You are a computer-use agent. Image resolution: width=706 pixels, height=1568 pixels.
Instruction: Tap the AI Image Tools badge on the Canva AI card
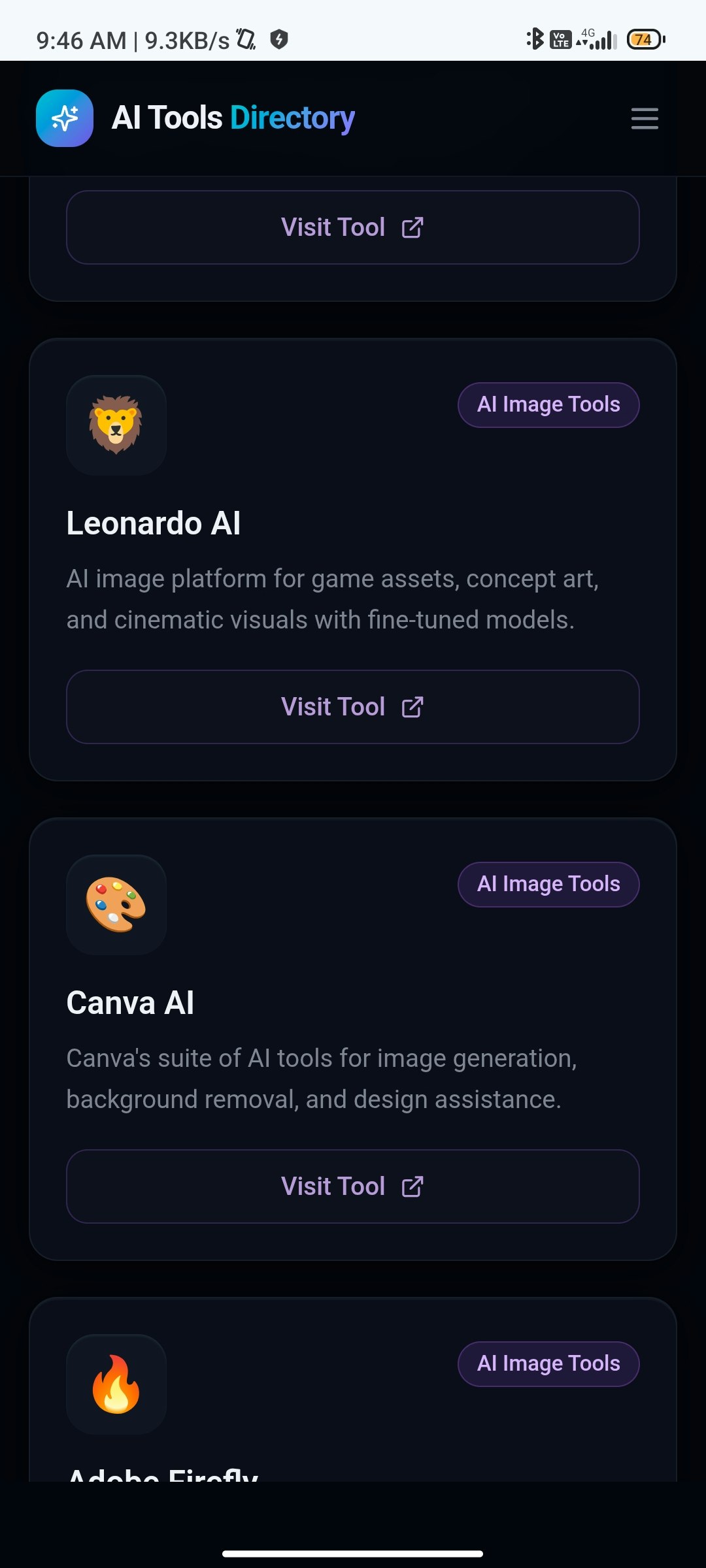[548, 883]
